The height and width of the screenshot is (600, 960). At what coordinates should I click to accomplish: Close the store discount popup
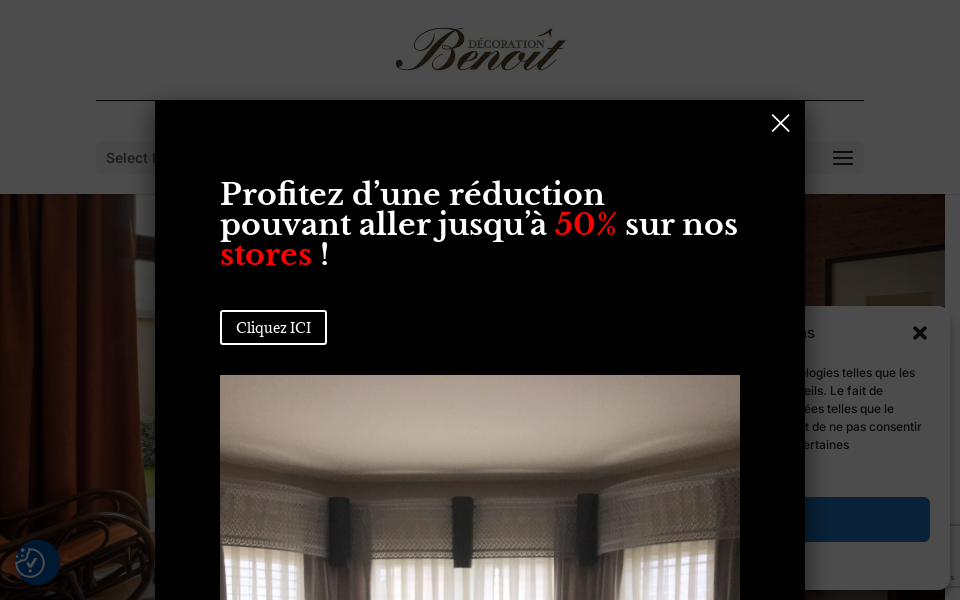(780, 123)
